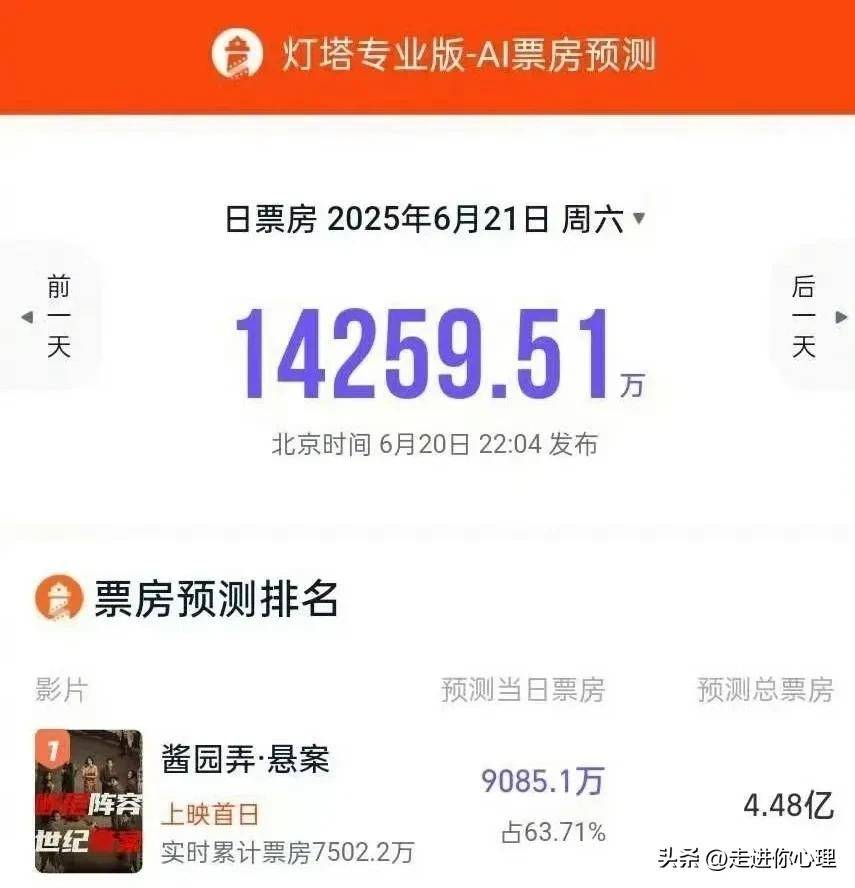Open the date dropdown for 2025年6月21日

coord(436,219)
